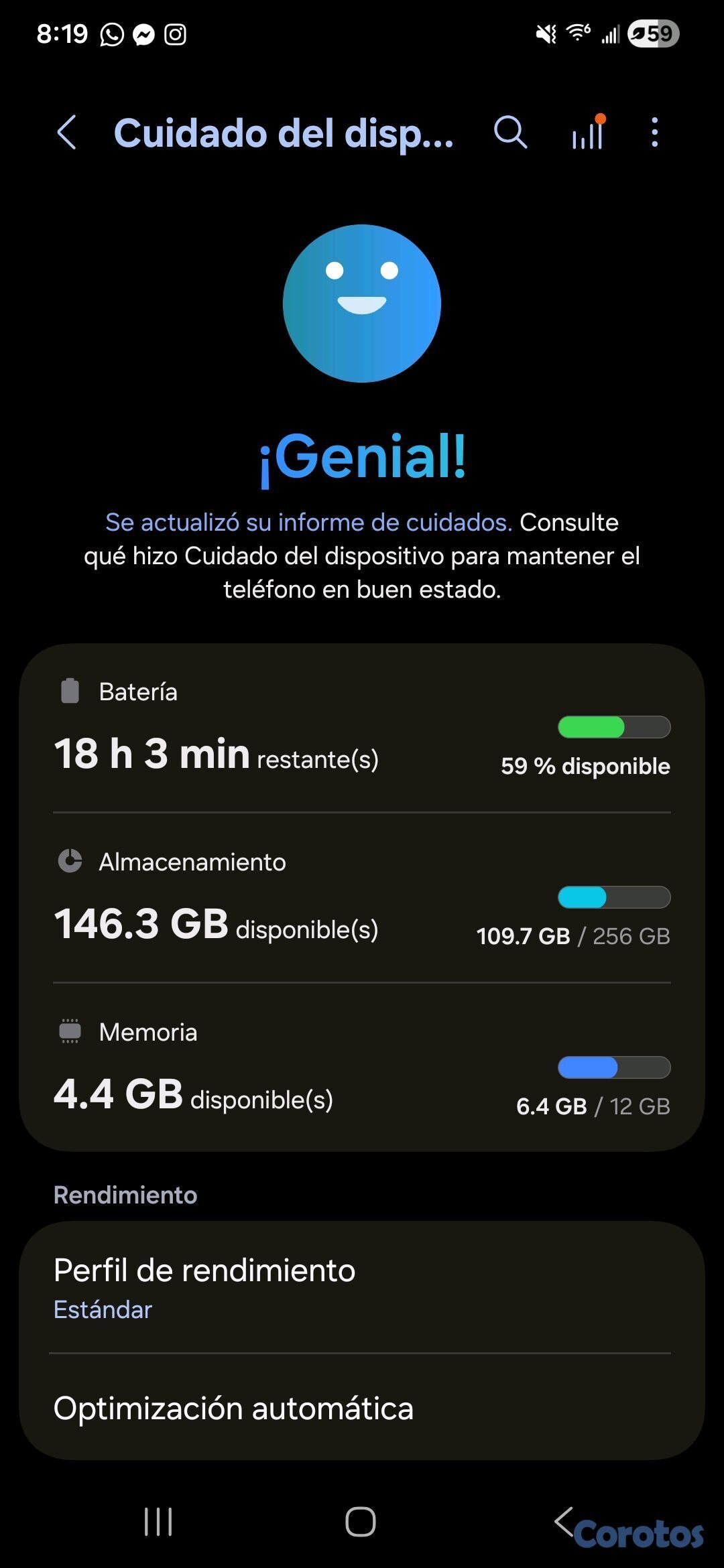724x1568 pixels.
Task: Open the three-dot overflow menu
Action: pos(655,132)
